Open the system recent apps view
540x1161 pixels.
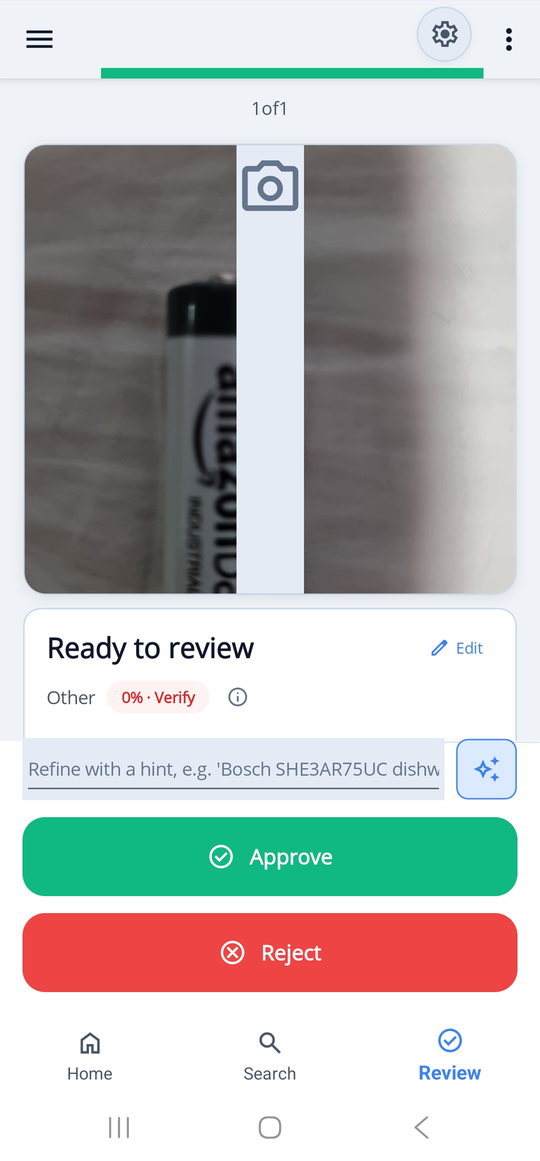point(119,1128)
